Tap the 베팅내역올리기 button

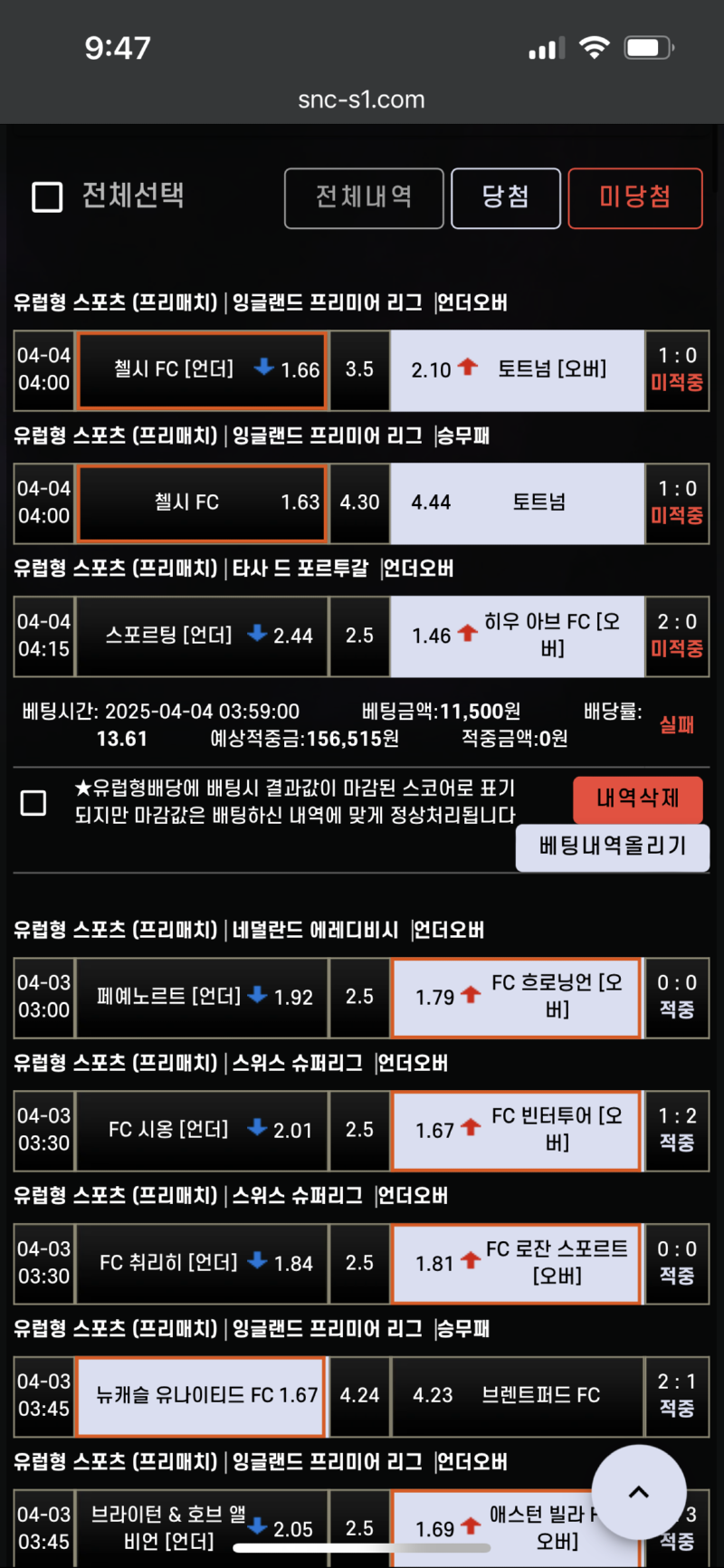pos(612,847)
